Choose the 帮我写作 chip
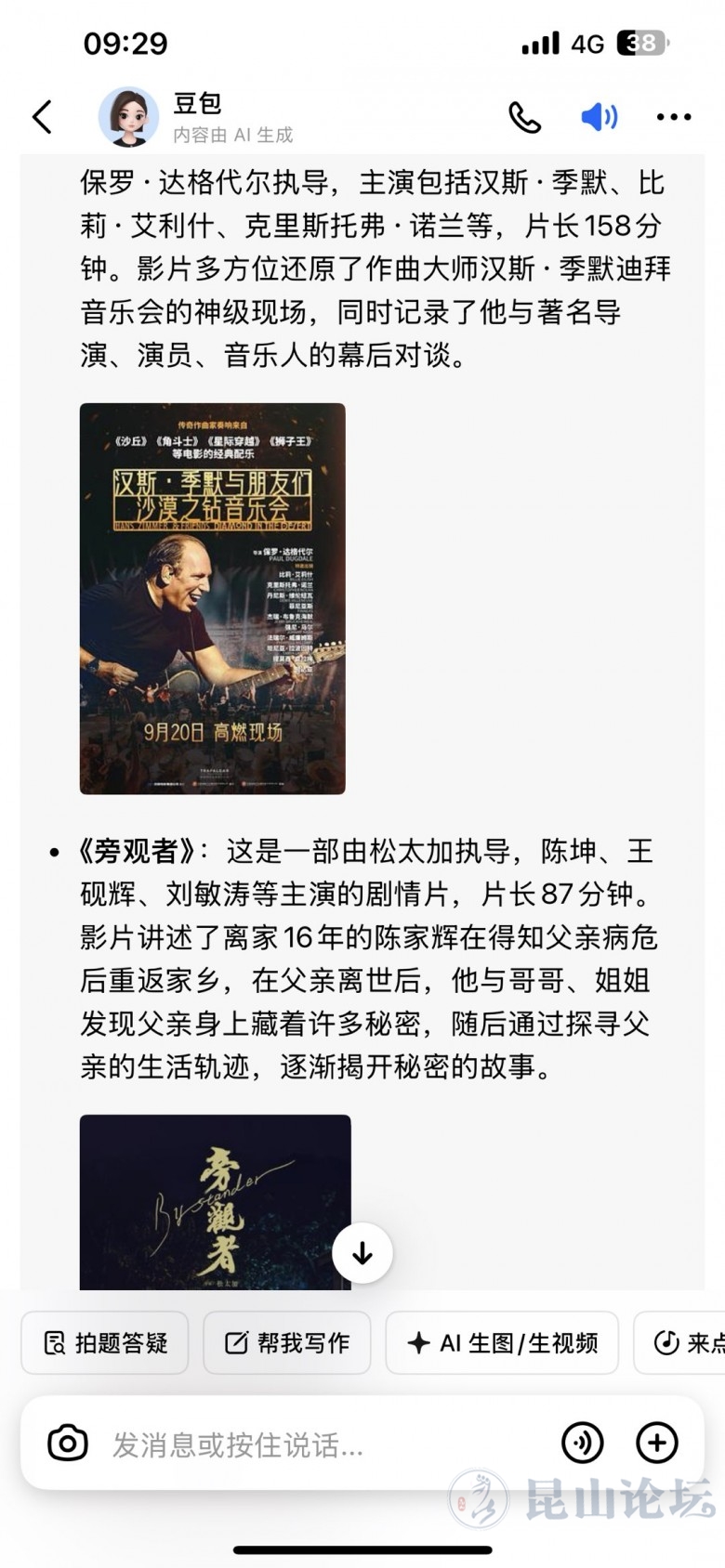 tap(286, 1342)
